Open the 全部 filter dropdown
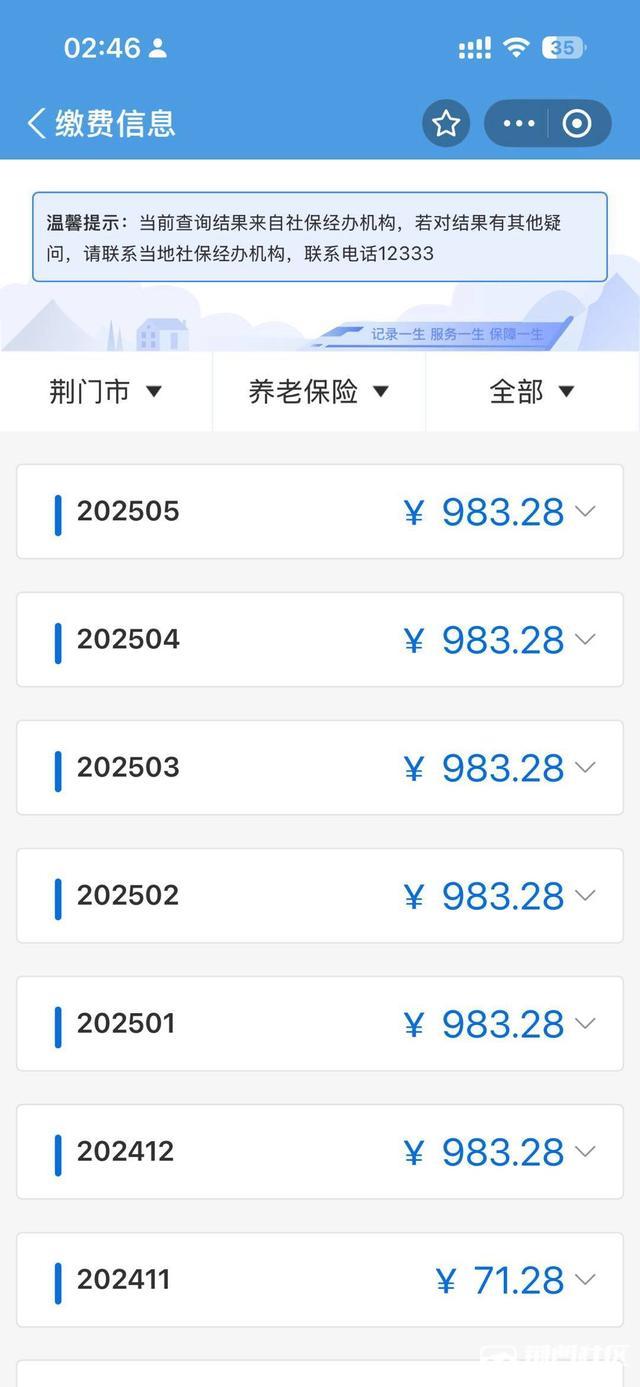640x1387 pixels. pyautogui.click(x=531, y=391)
